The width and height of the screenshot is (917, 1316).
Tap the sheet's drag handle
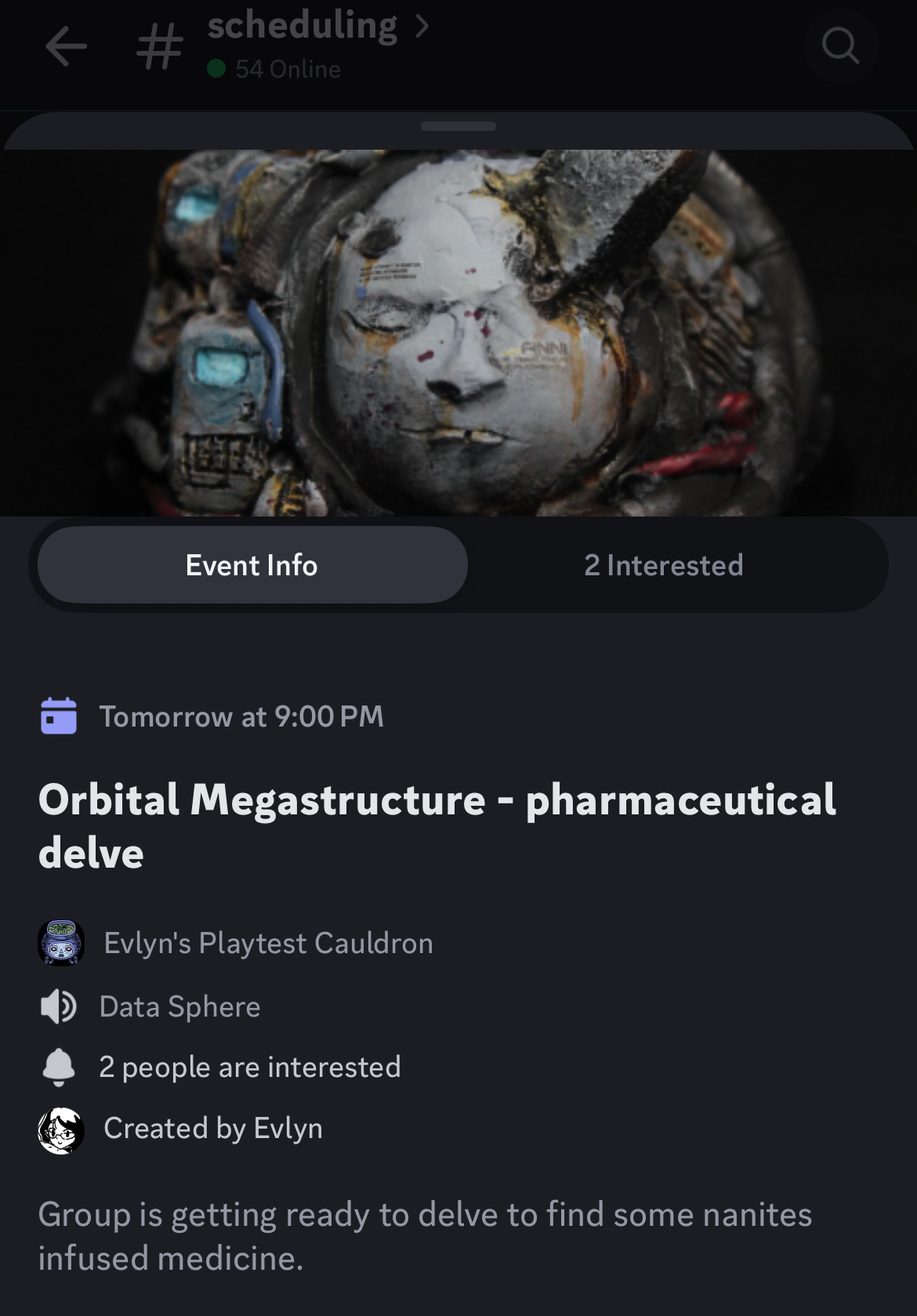pos(458,126)
